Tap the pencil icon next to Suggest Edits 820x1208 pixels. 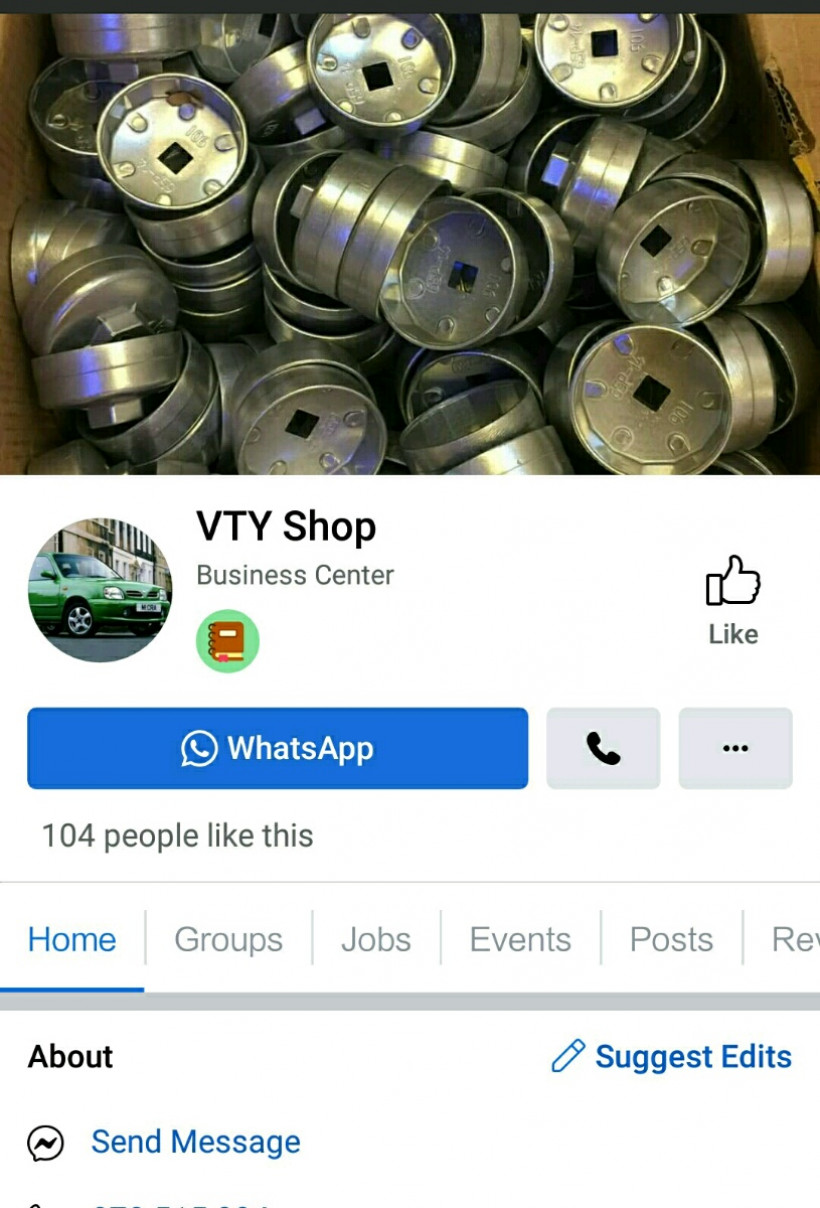(568, 1056)
